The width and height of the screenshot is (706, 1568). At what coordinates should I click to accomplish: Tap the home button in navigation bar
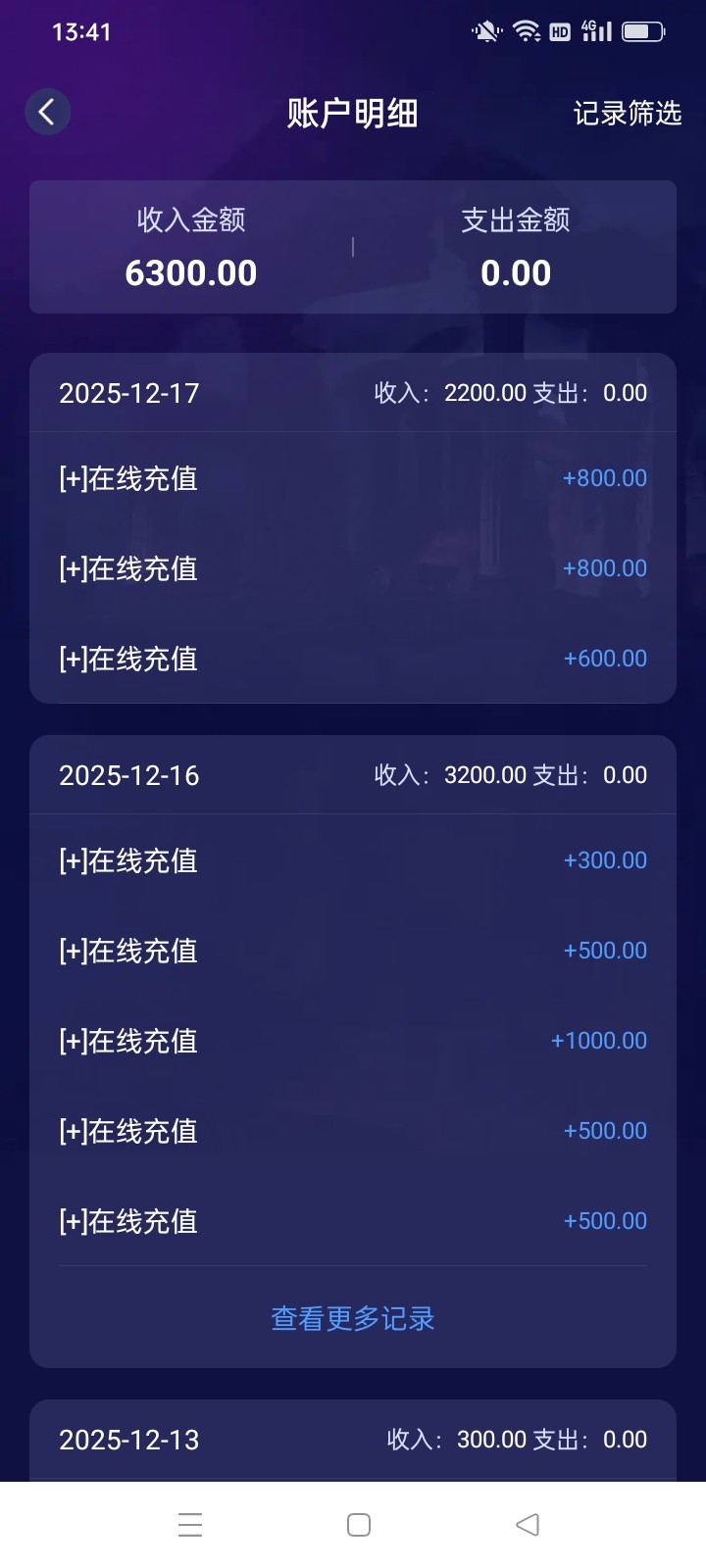click(358, 1525)
